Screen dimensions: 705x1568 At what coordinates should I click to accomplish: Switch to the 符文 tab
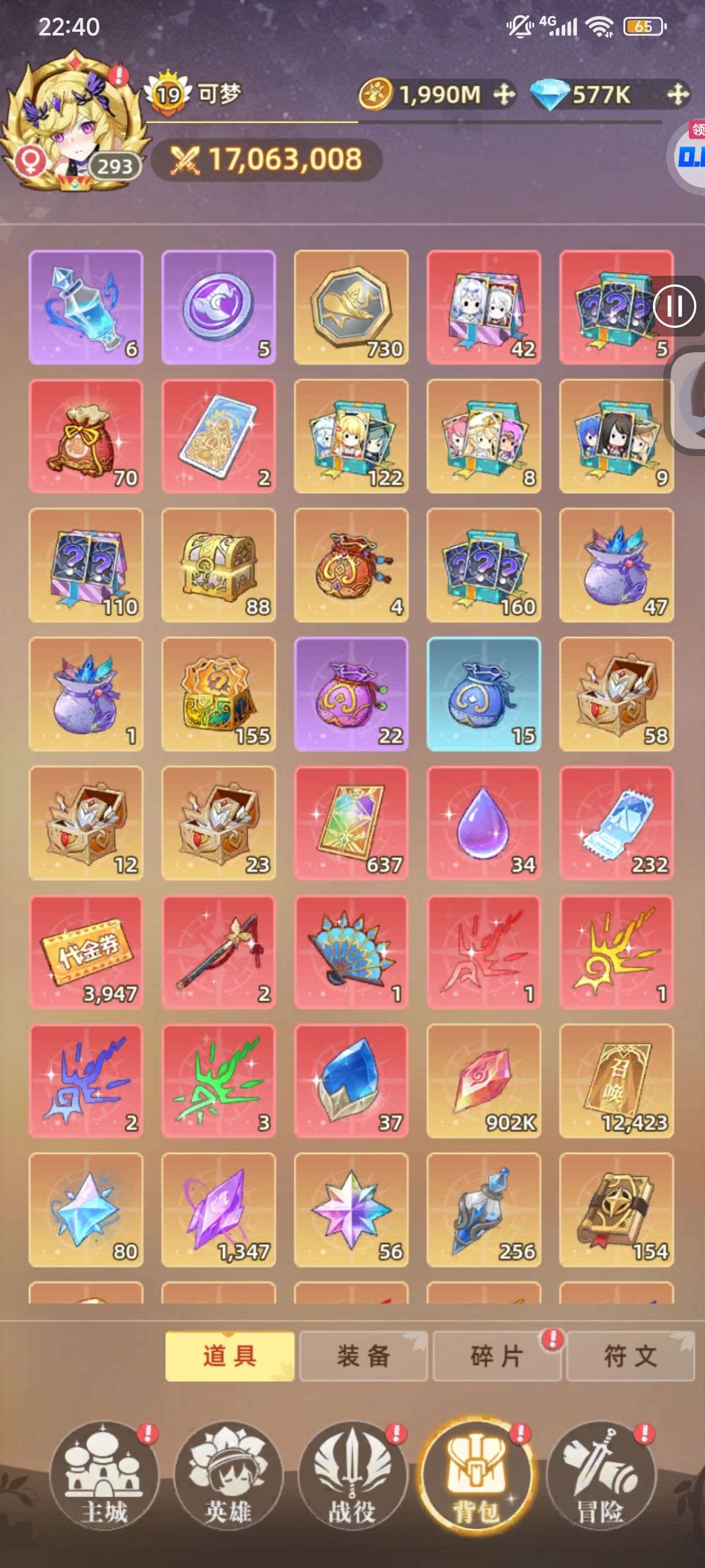pyautogui.click(x=629, y=1357)
